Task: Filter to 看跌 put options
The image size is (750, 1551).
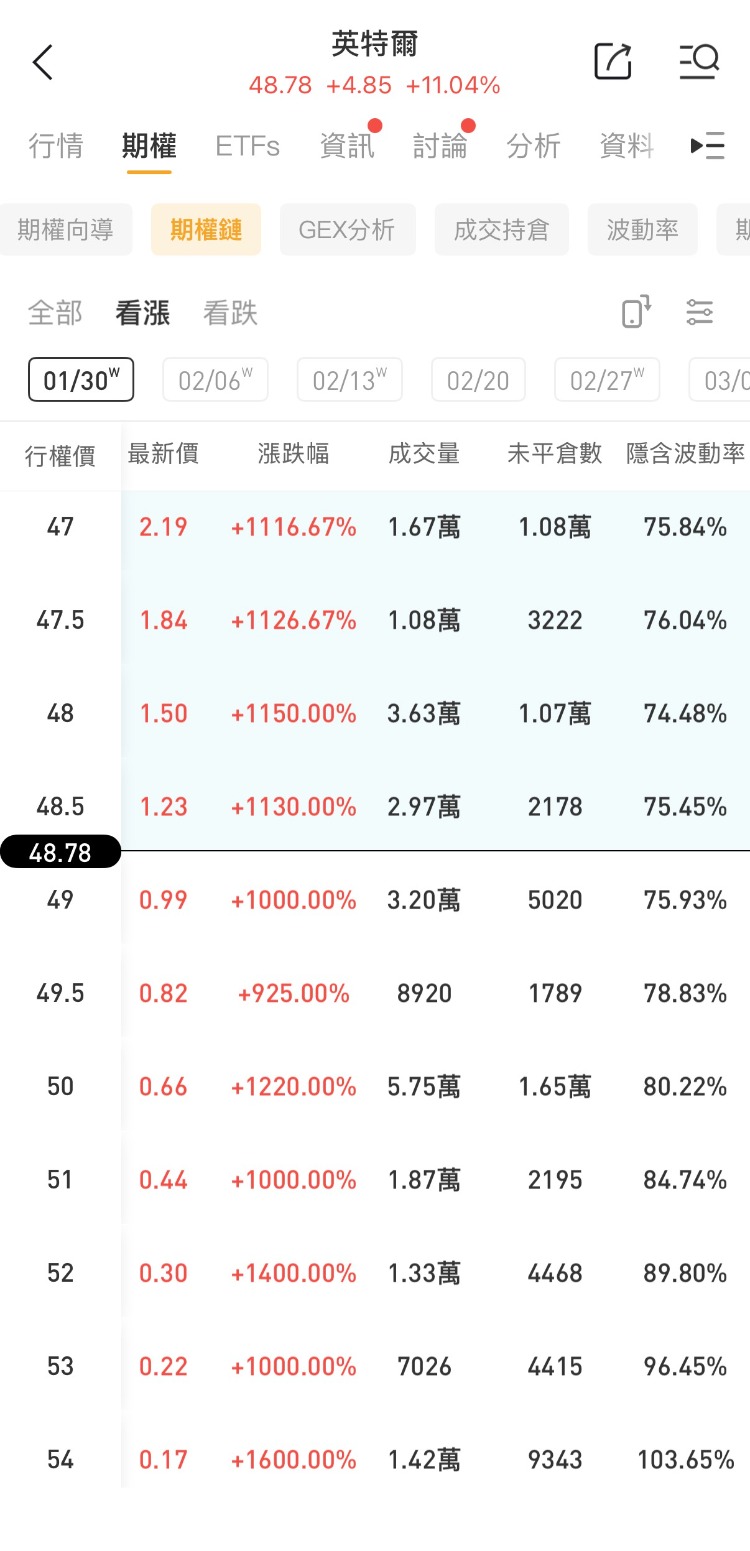Action: pos(230,314)
